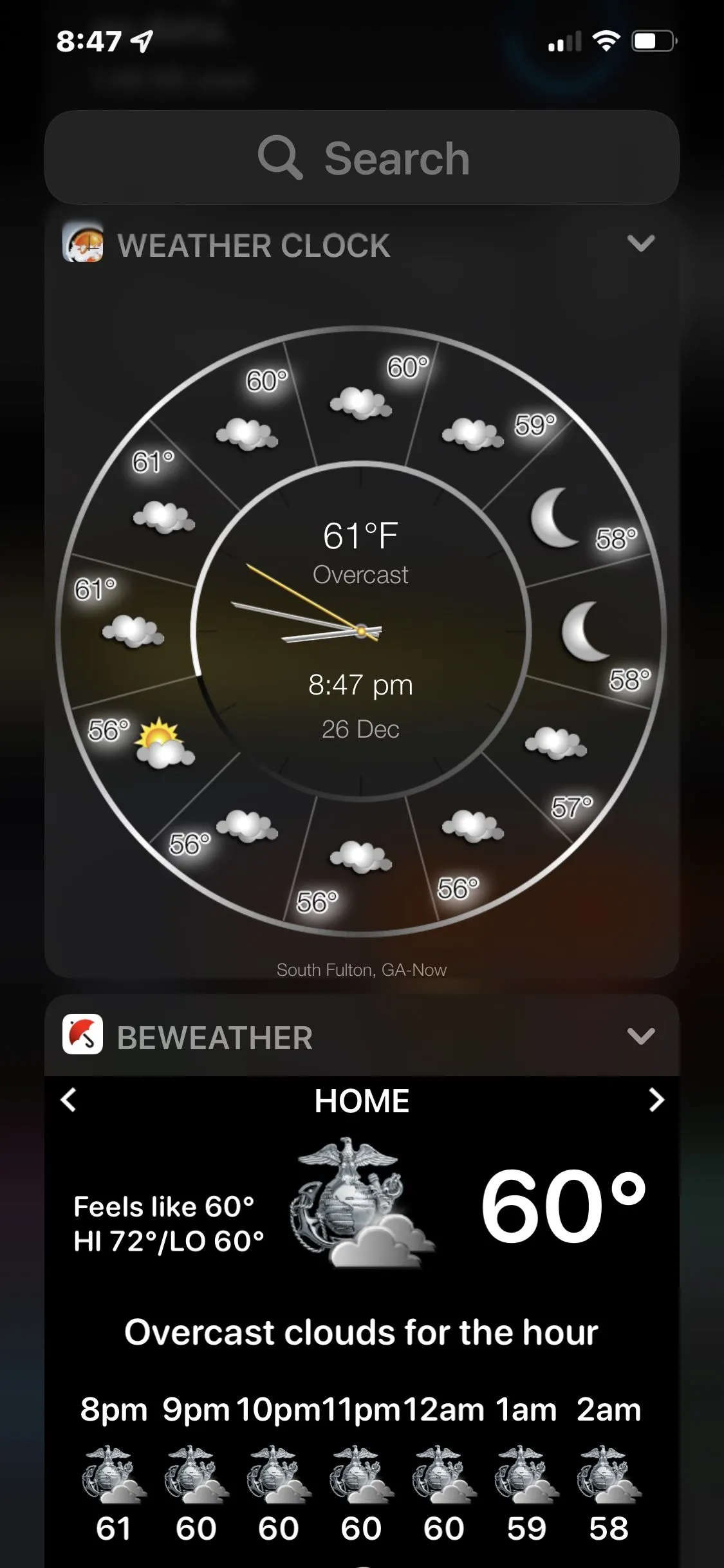Collapse the Weather Clock widget chevron

pos(640,243)
